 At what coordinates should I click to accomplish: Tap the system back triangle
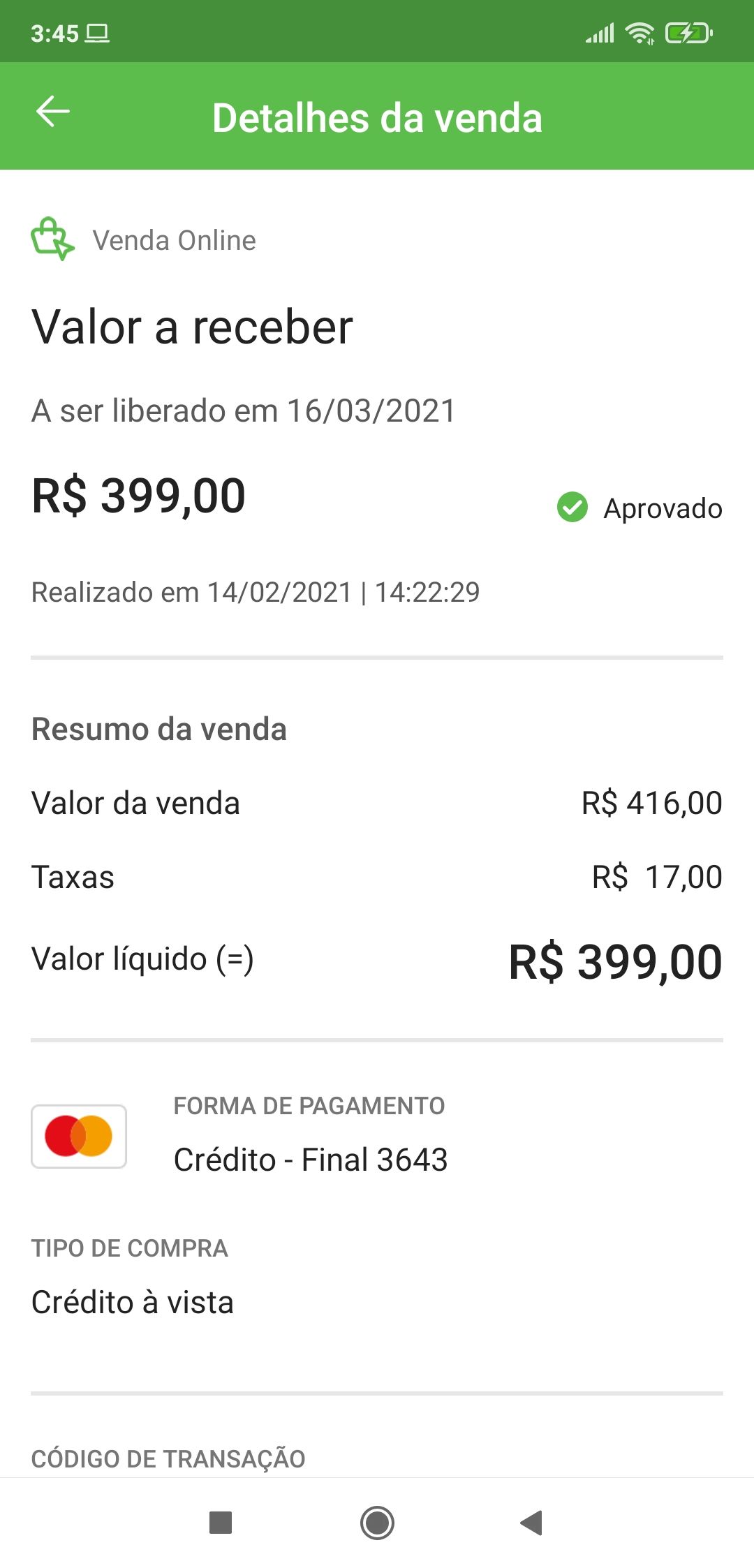(x=532, y=1523)
